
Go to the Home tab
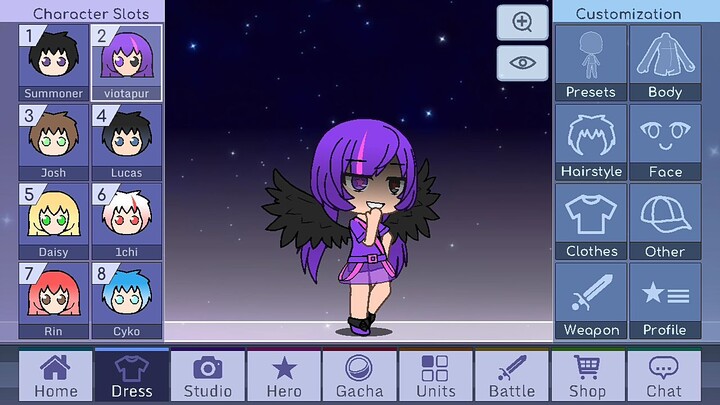[x=55, y=377]
